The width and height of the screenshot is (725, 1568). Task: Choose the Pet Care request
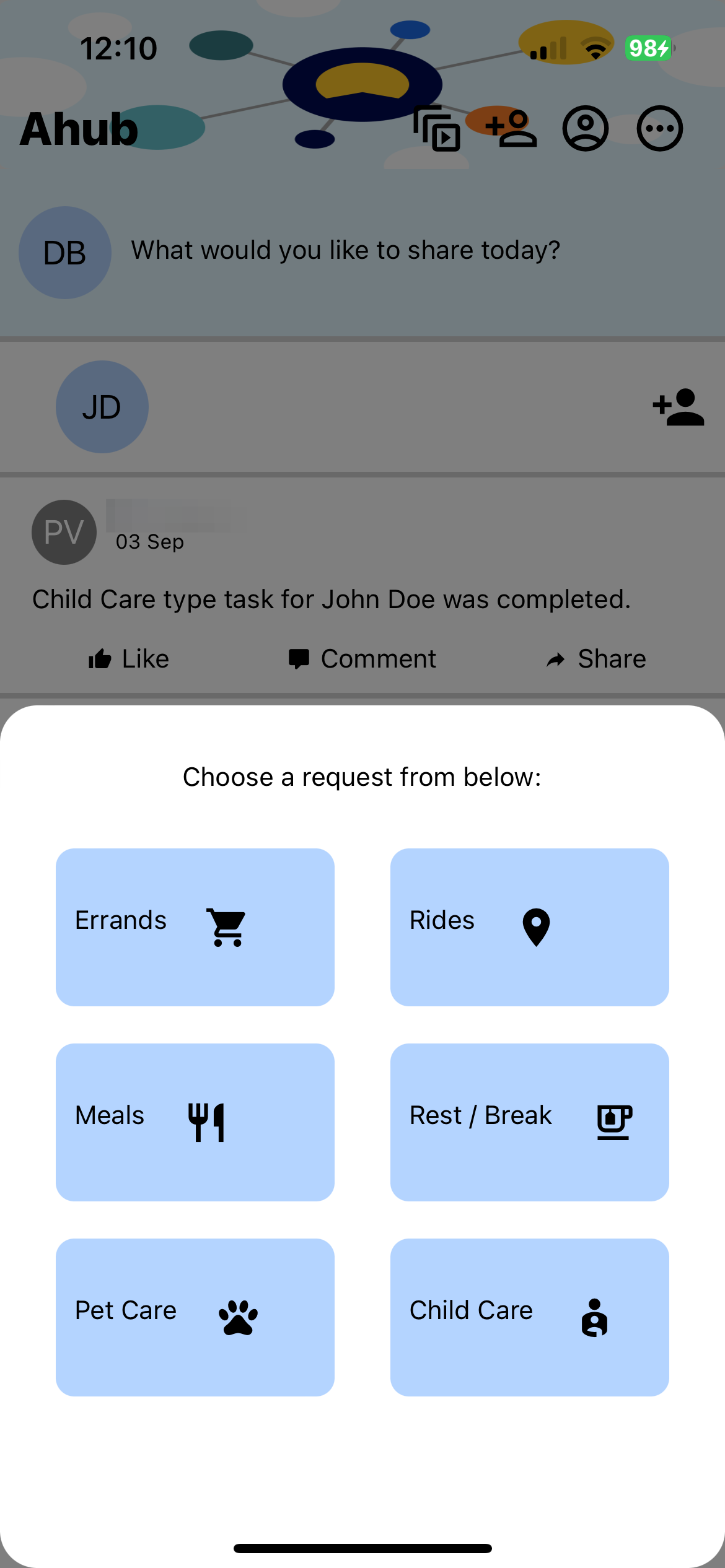195,1317
